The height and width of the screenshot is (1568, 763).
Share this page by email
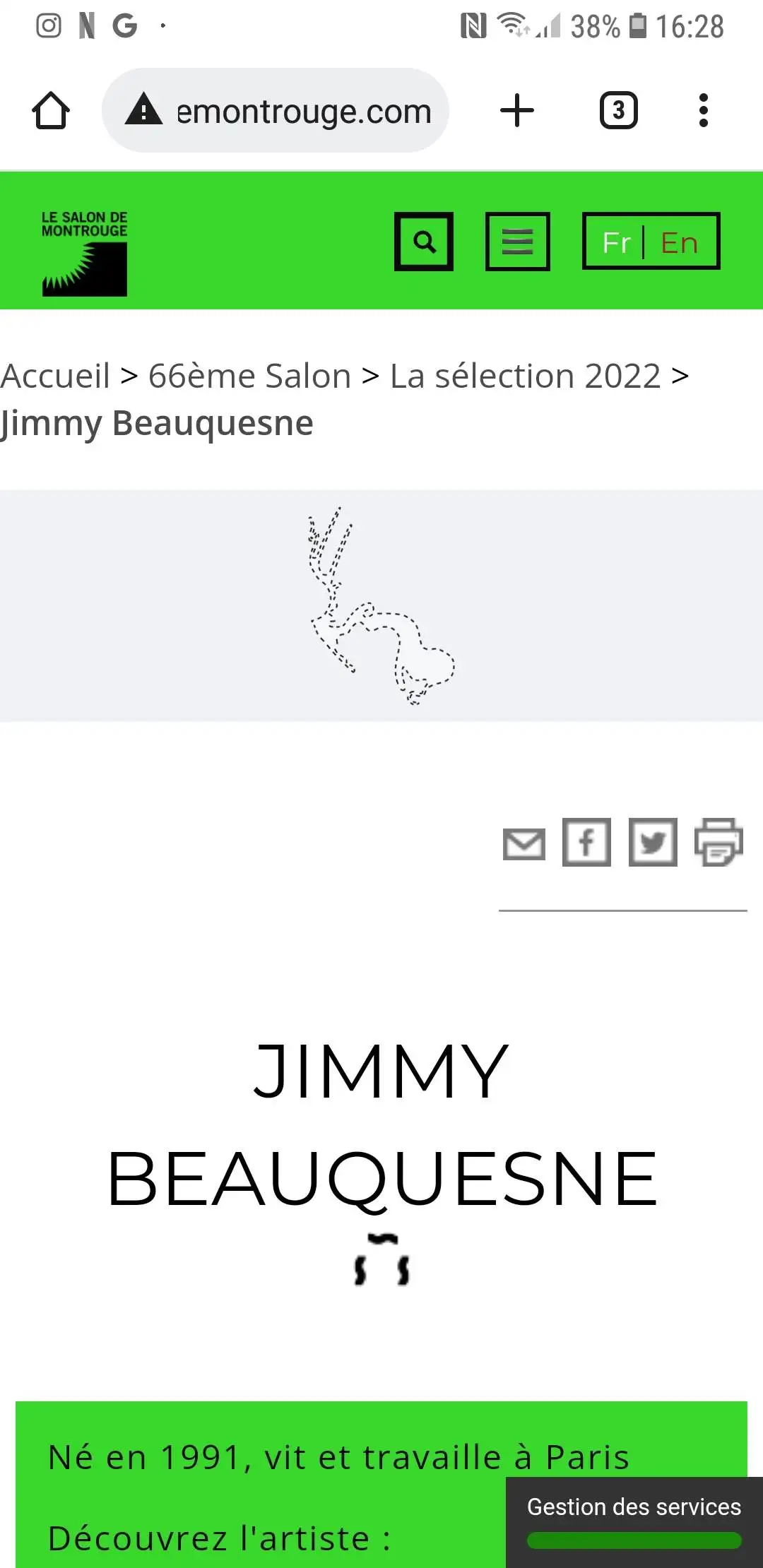pyautogui.click(x=524, y=843)
